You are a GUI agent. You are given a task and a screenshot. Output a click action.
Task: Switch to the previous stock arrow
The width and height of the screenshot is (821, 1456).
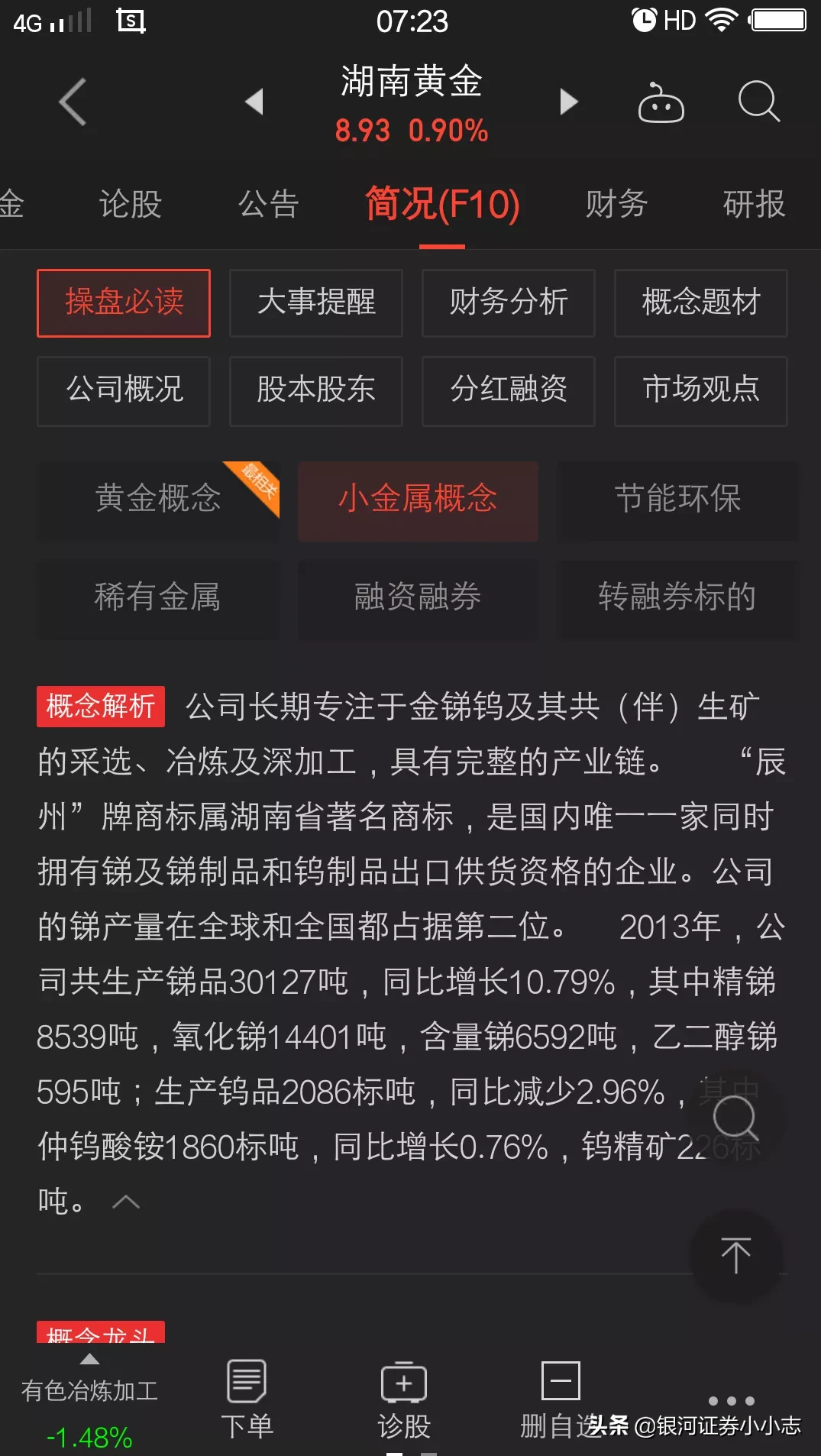pos(254,102)
